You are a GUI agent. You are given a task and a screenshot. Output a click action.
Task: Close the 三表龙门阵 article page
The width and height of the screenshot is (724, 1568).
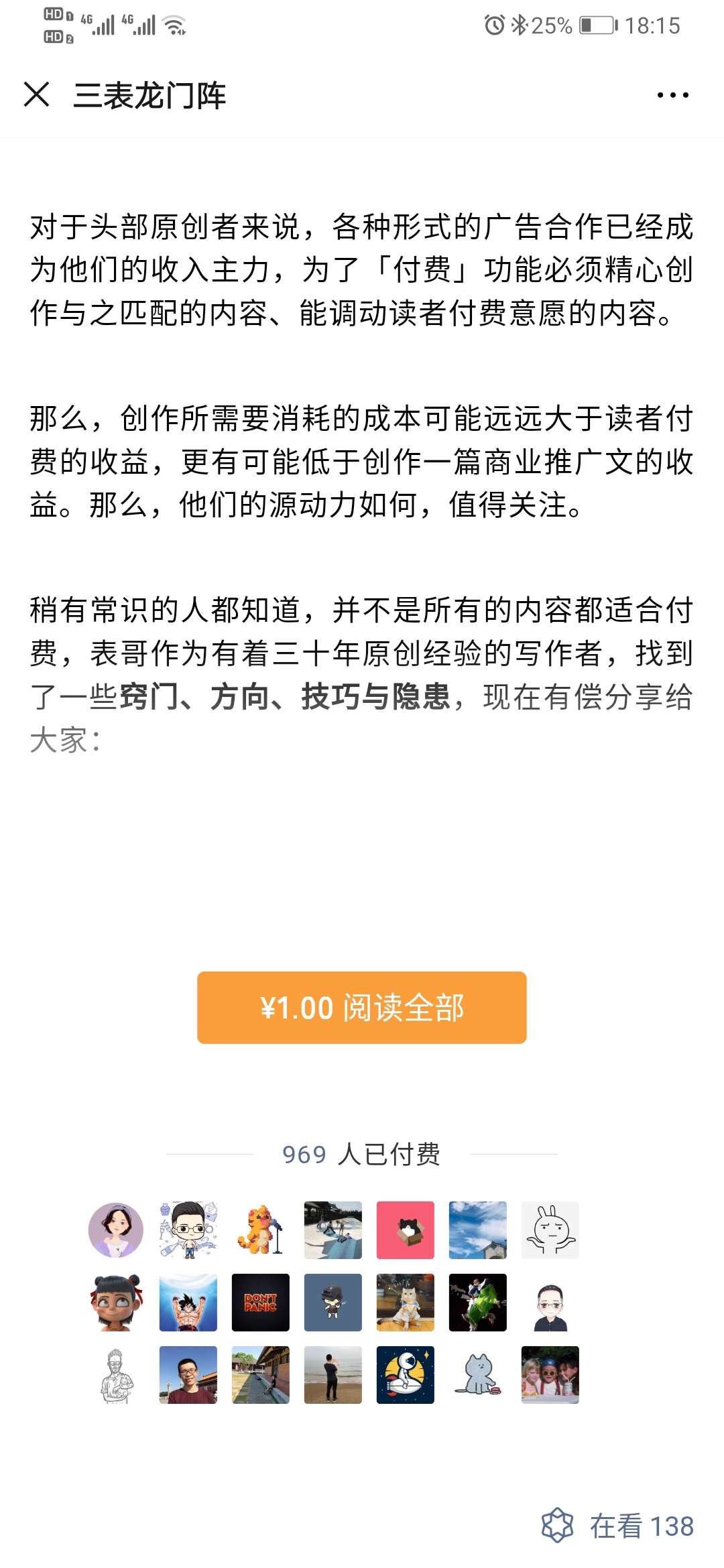point(37,94)
